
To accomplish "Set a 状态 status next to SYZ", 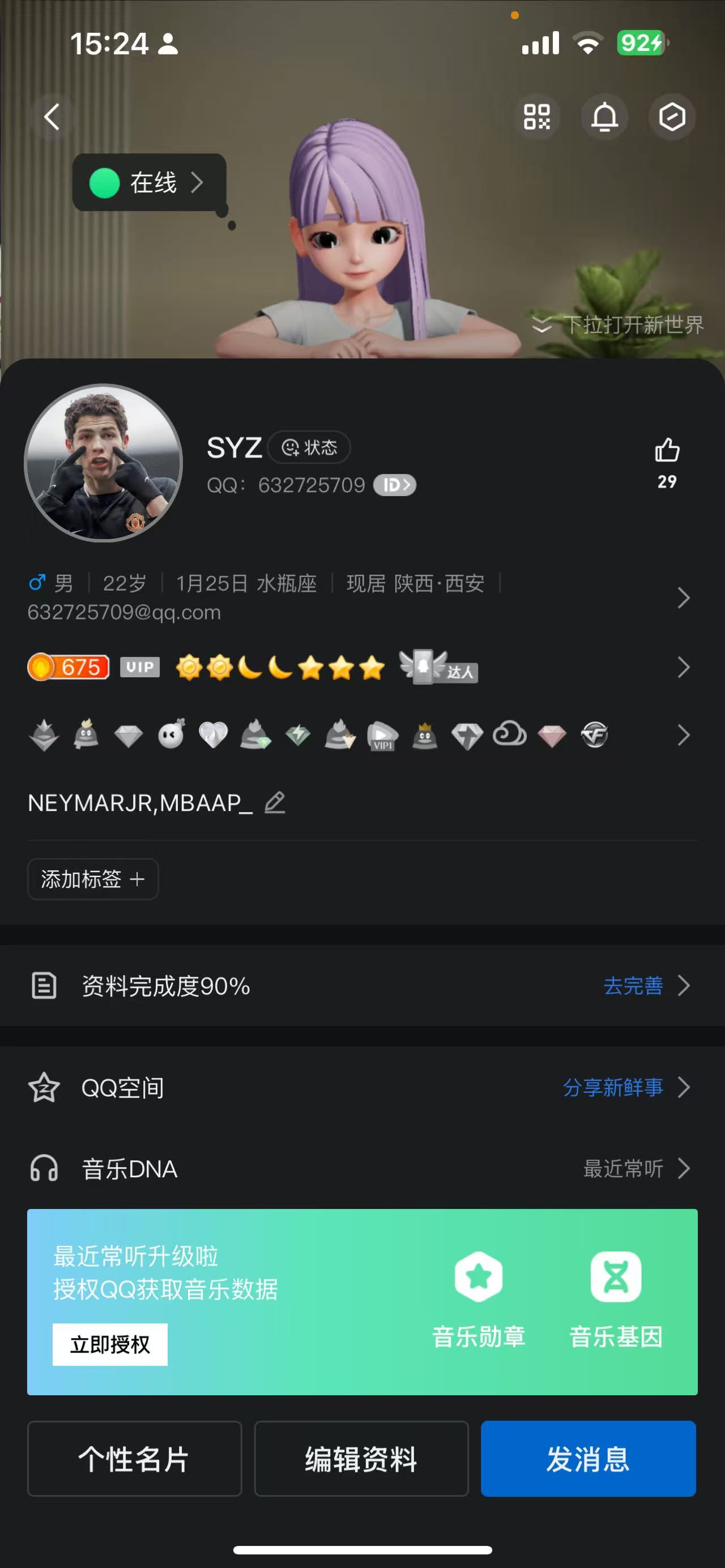I will (x=309, y=448).
